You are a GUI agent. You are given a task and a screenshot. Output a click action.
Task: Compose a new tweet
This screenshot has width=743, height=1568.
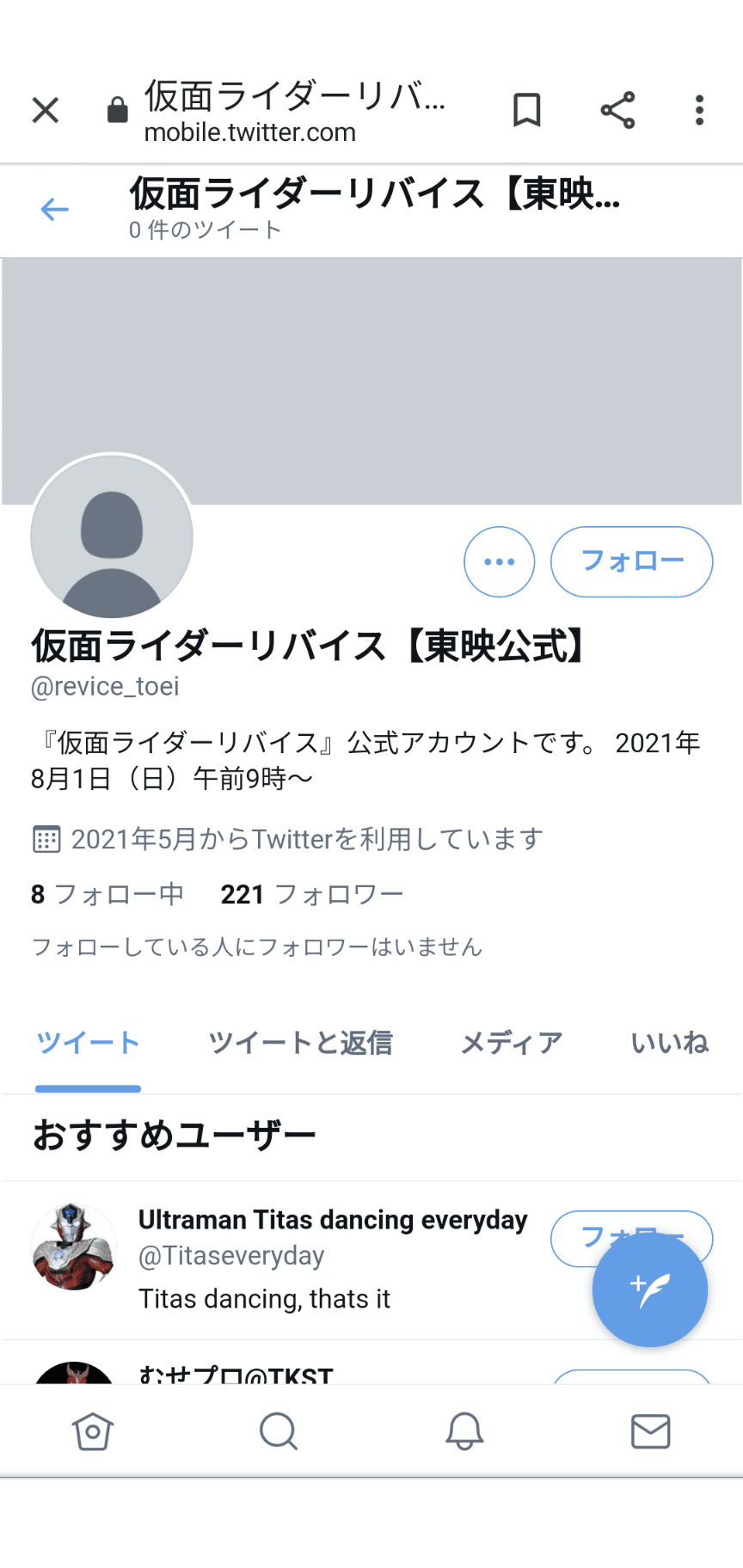tap(649, 1289)
